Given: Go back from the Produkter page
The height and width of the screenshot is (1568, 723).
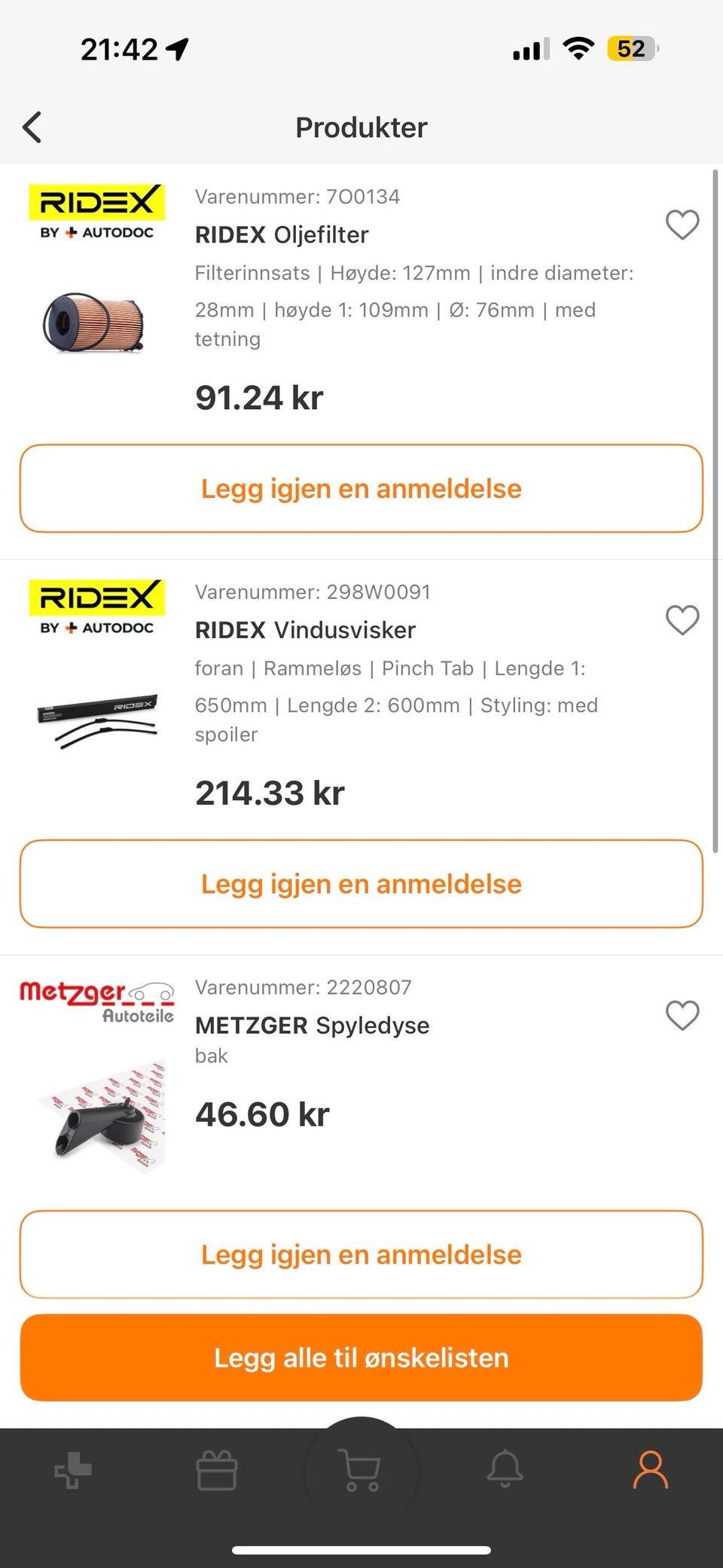Looking at the screenshot, I should pos(32,127).
